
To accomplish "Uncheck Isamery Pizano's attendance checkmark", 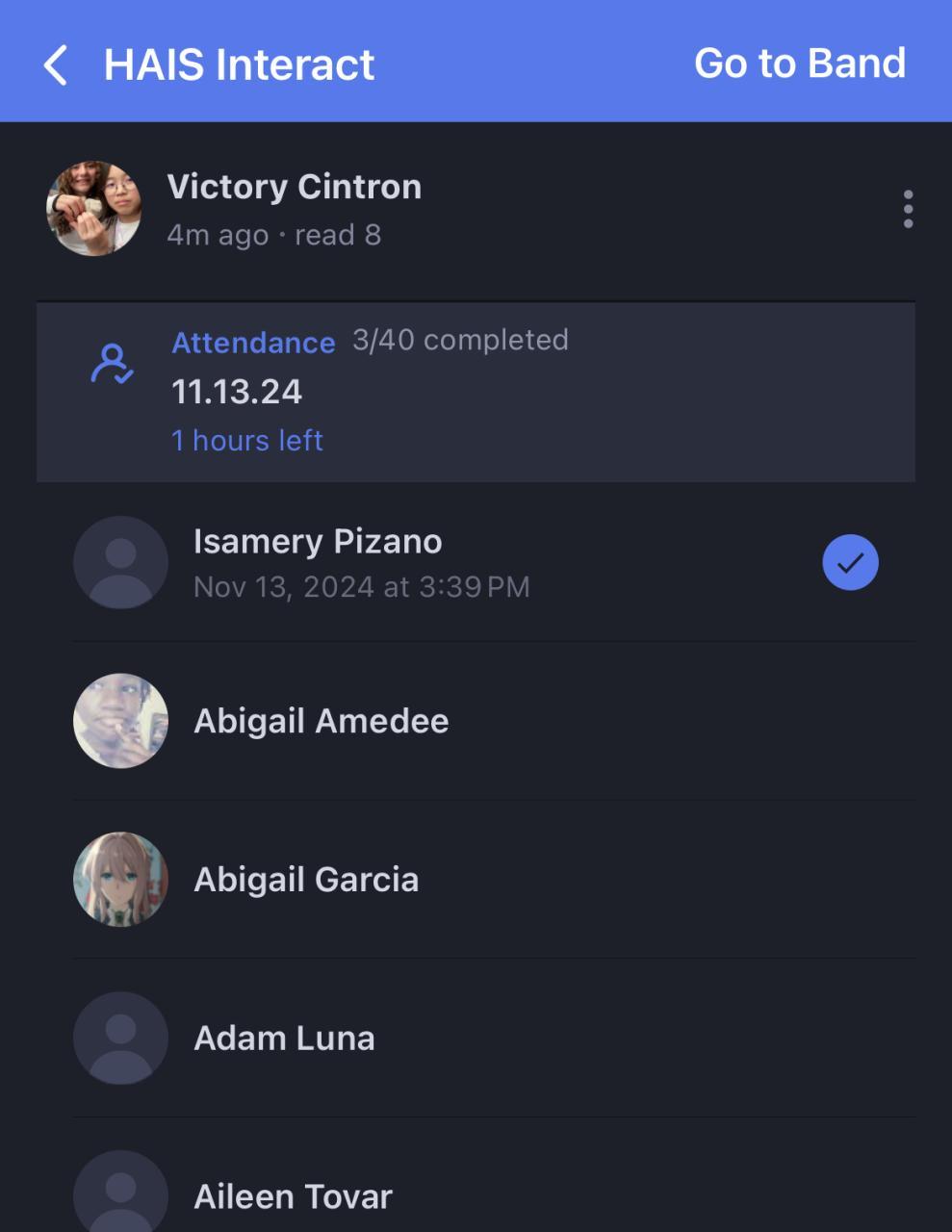I will (x=850, y=562).
